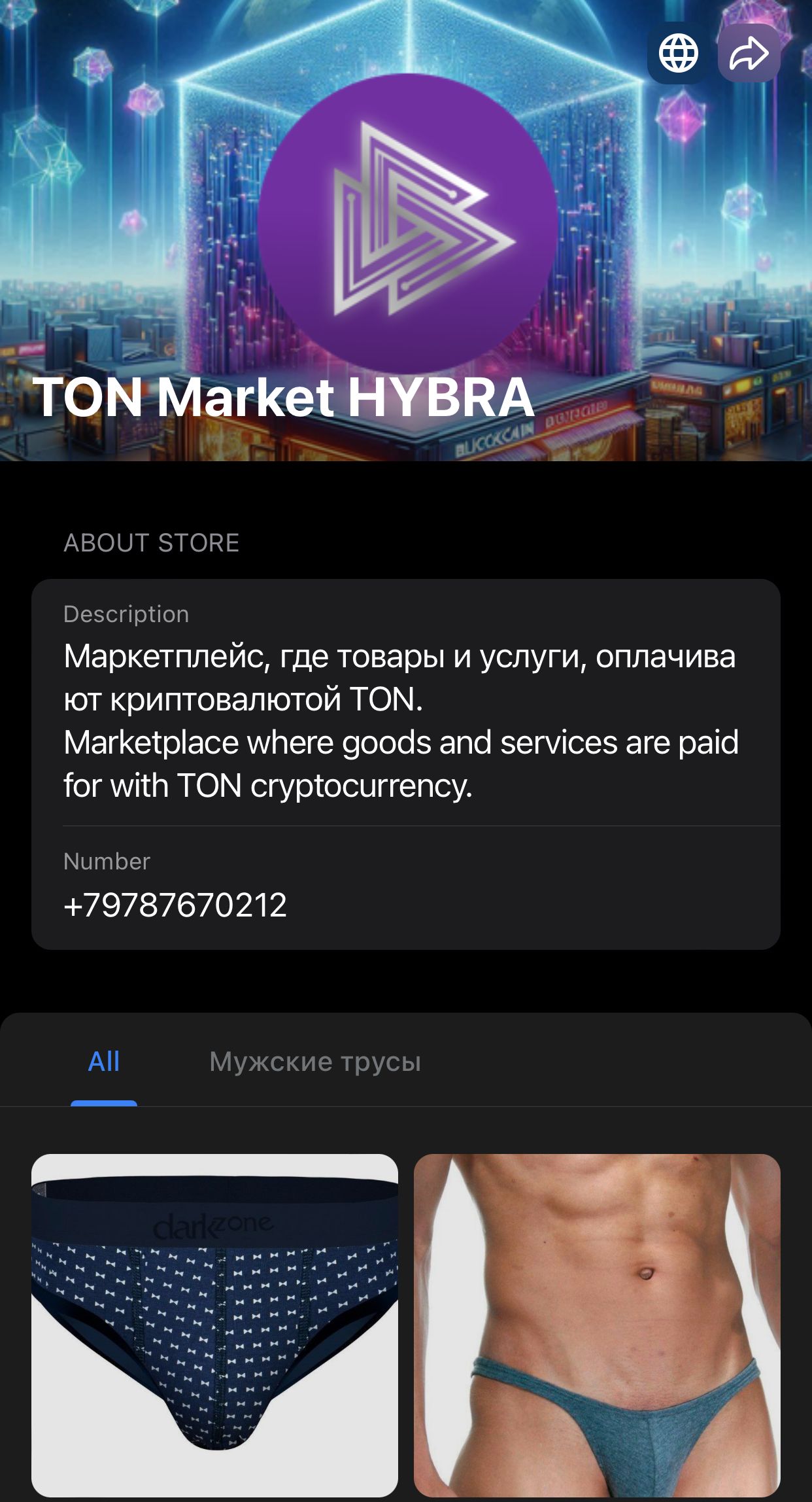The height and width of the screenshot is (1502, 812).
Task: Tap the Number label in store info
Action: [107, 862]
